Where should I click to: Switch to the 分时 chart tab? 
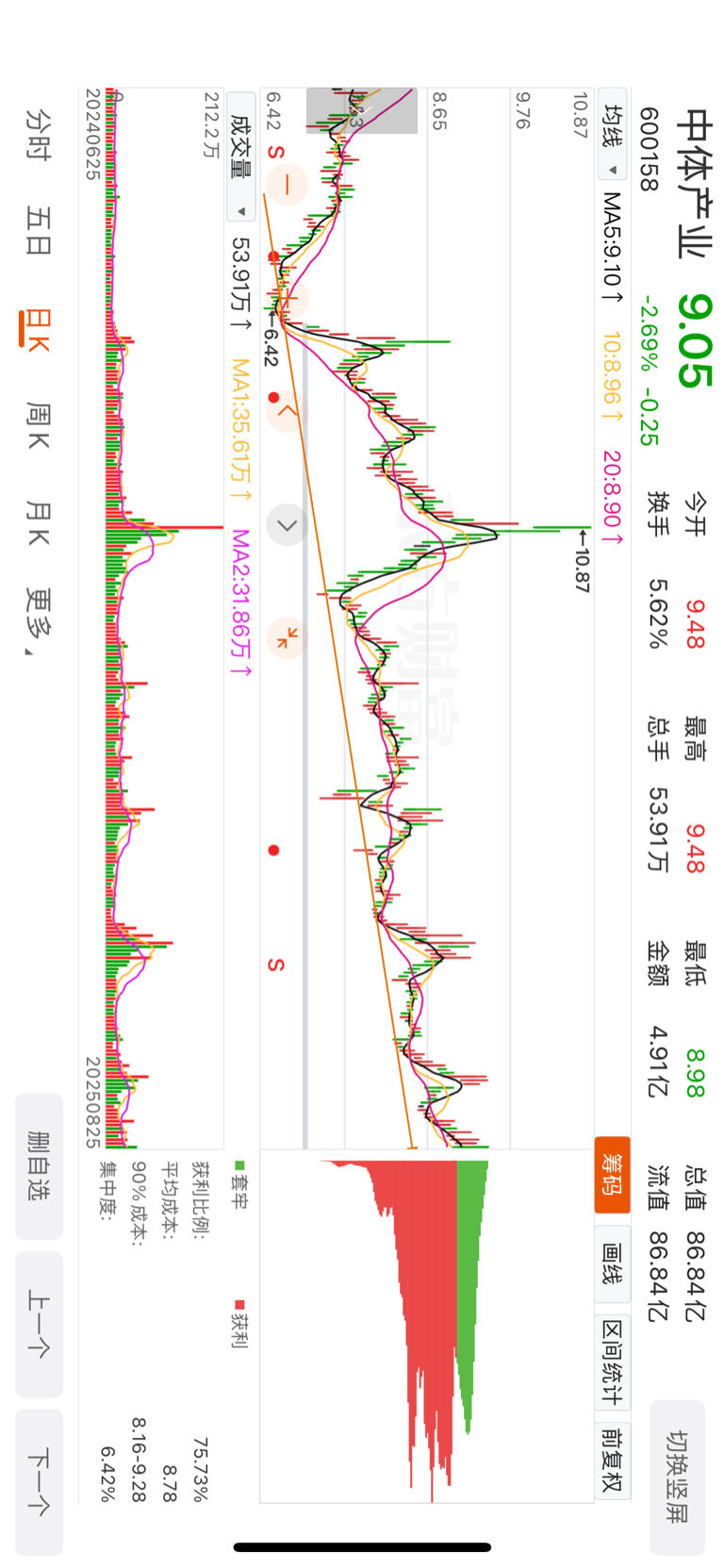(x=38, y=133)
